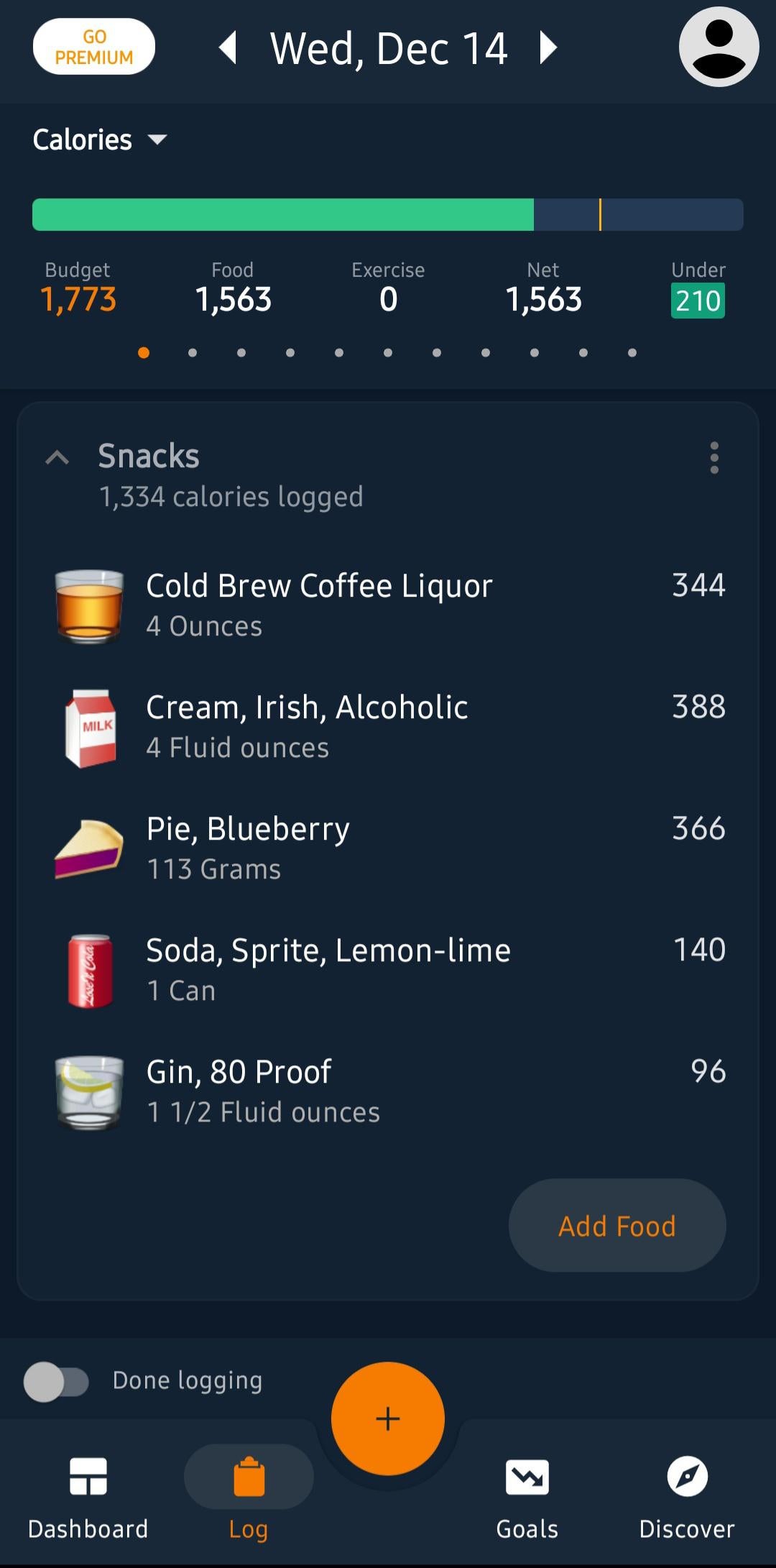Open the Cream, Irish, Alcoholic entry
The width and height of the screenshot is (776, 1568).
(x=388, y=728)
